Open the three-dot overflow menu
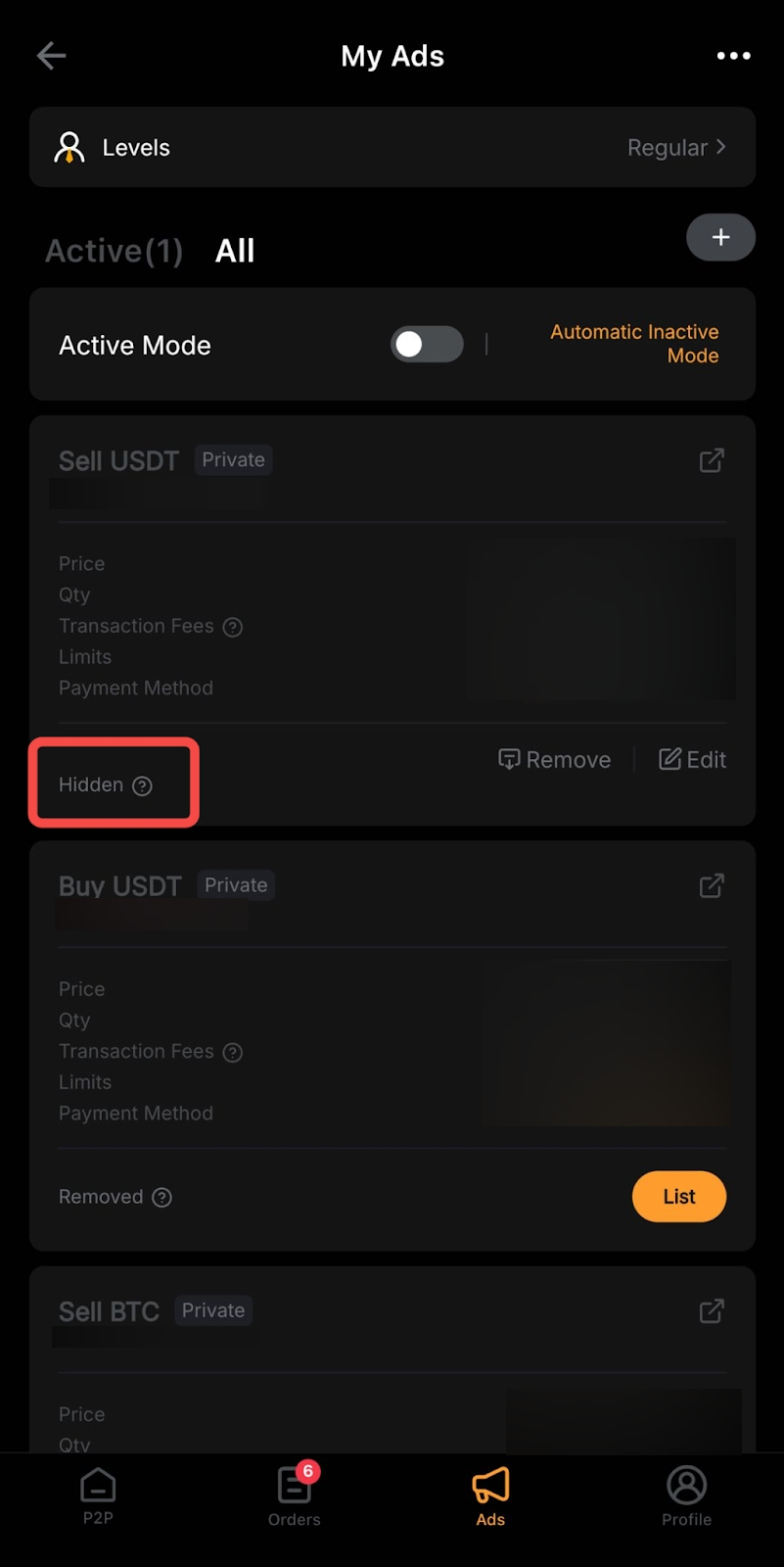Viewport: 784px width, 1567px height. [x=733, y=56]
